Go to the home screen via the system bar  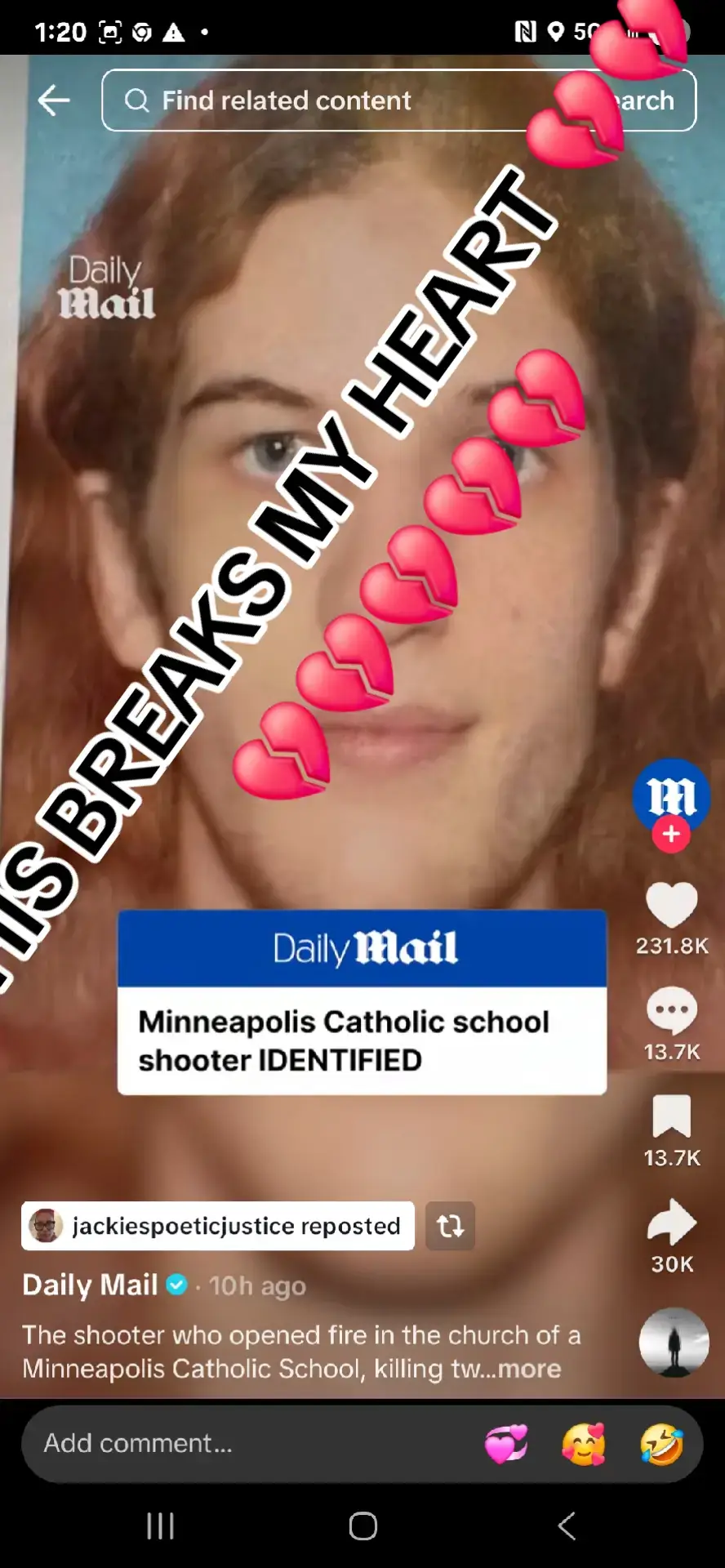point(362,1526)
